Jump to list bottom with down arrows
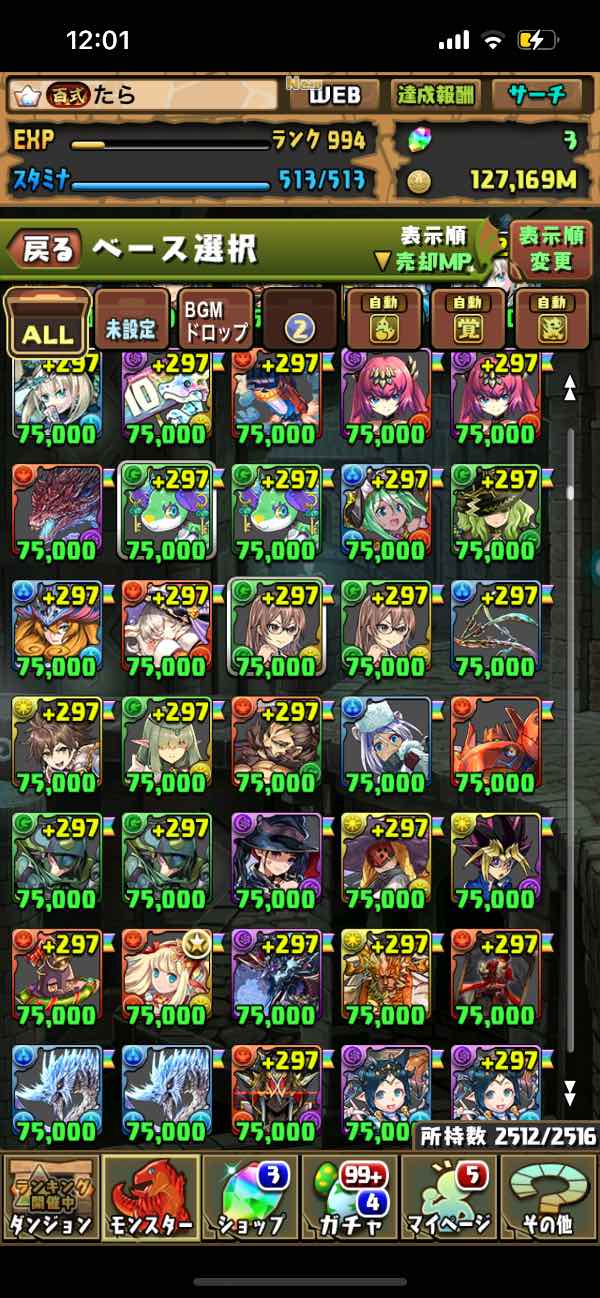Image resolution: width=600 pixels, height=1298 pixels. tap(570, 1090)
